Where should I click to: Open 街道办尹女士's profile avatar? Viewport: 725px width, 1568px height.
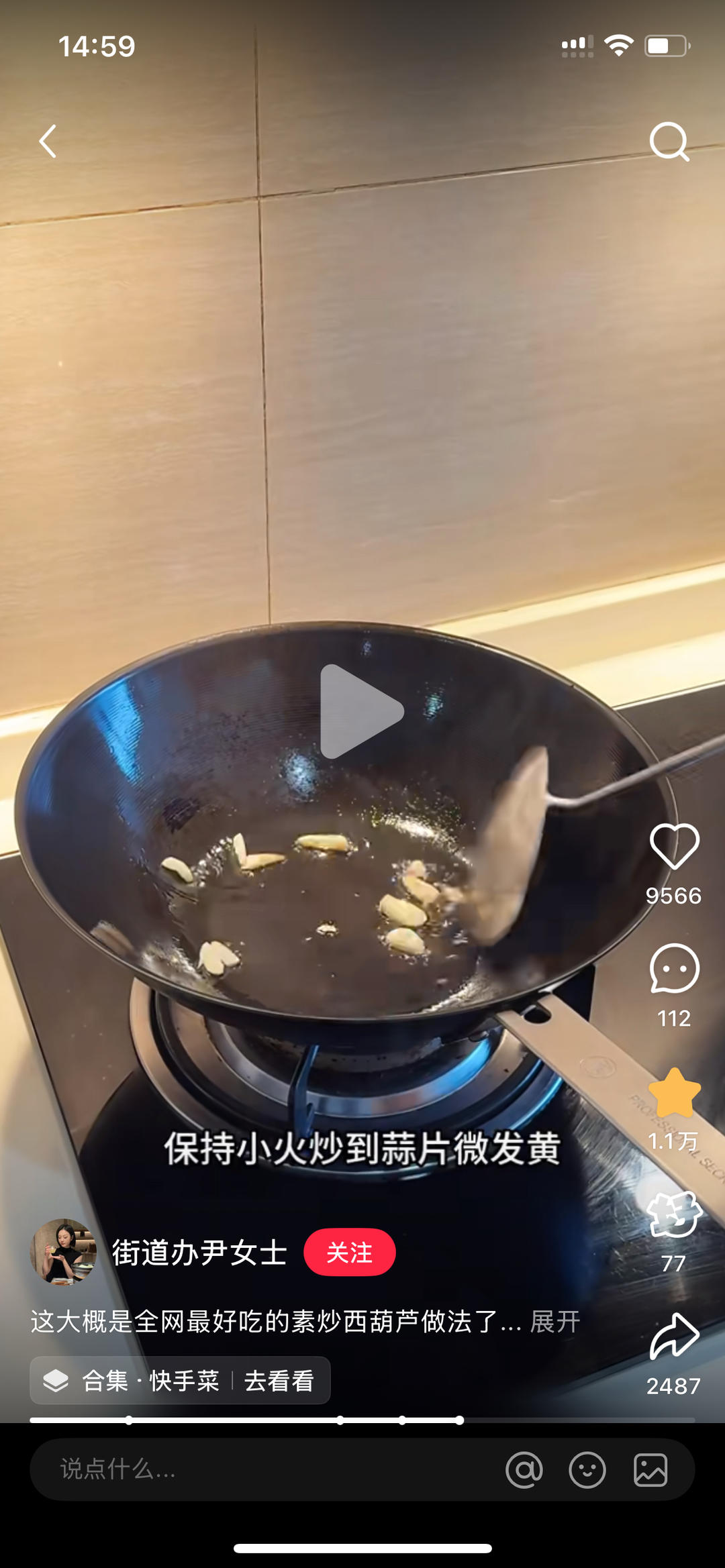click(x=64, y=1252)
